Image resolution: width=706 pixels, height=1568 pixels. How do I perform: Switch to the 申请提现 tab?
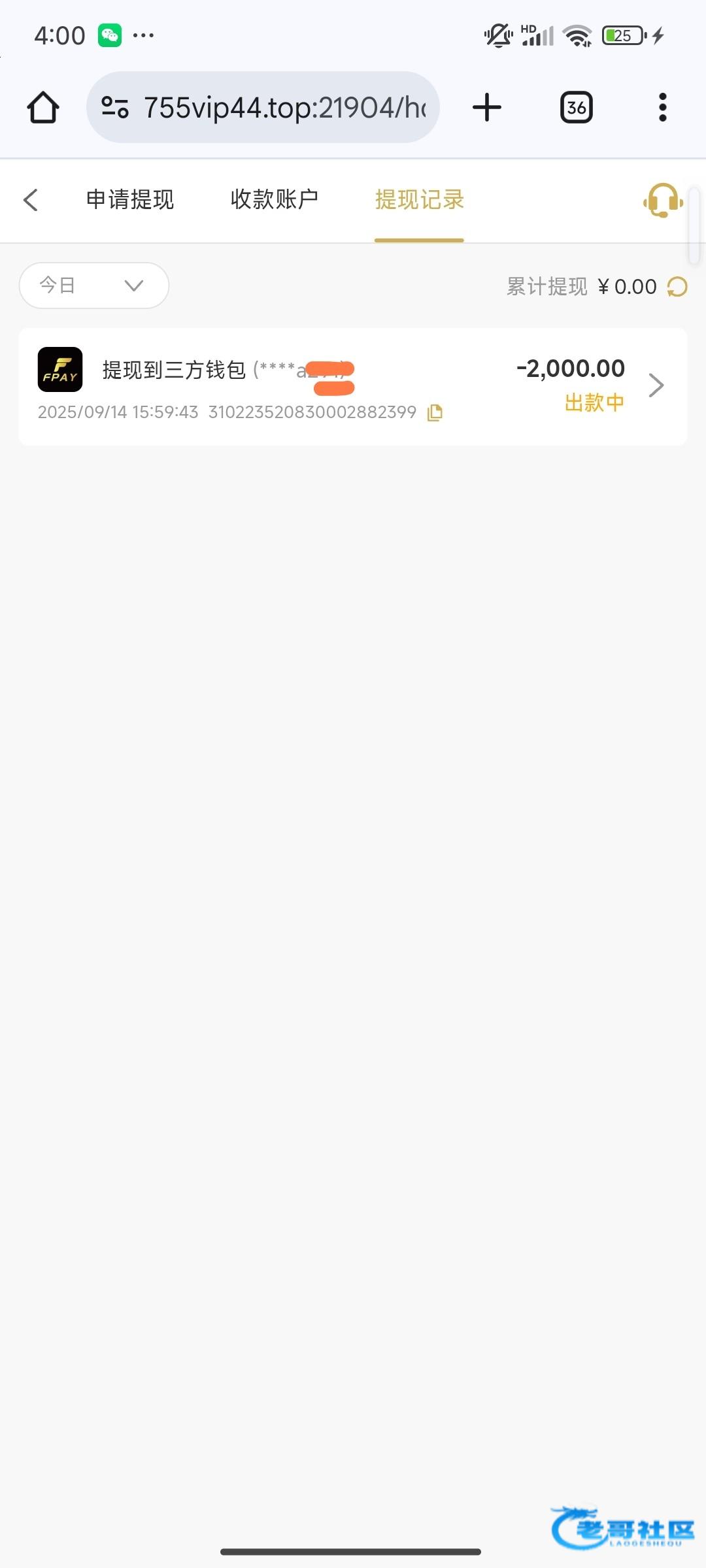(x=130, y=200)
